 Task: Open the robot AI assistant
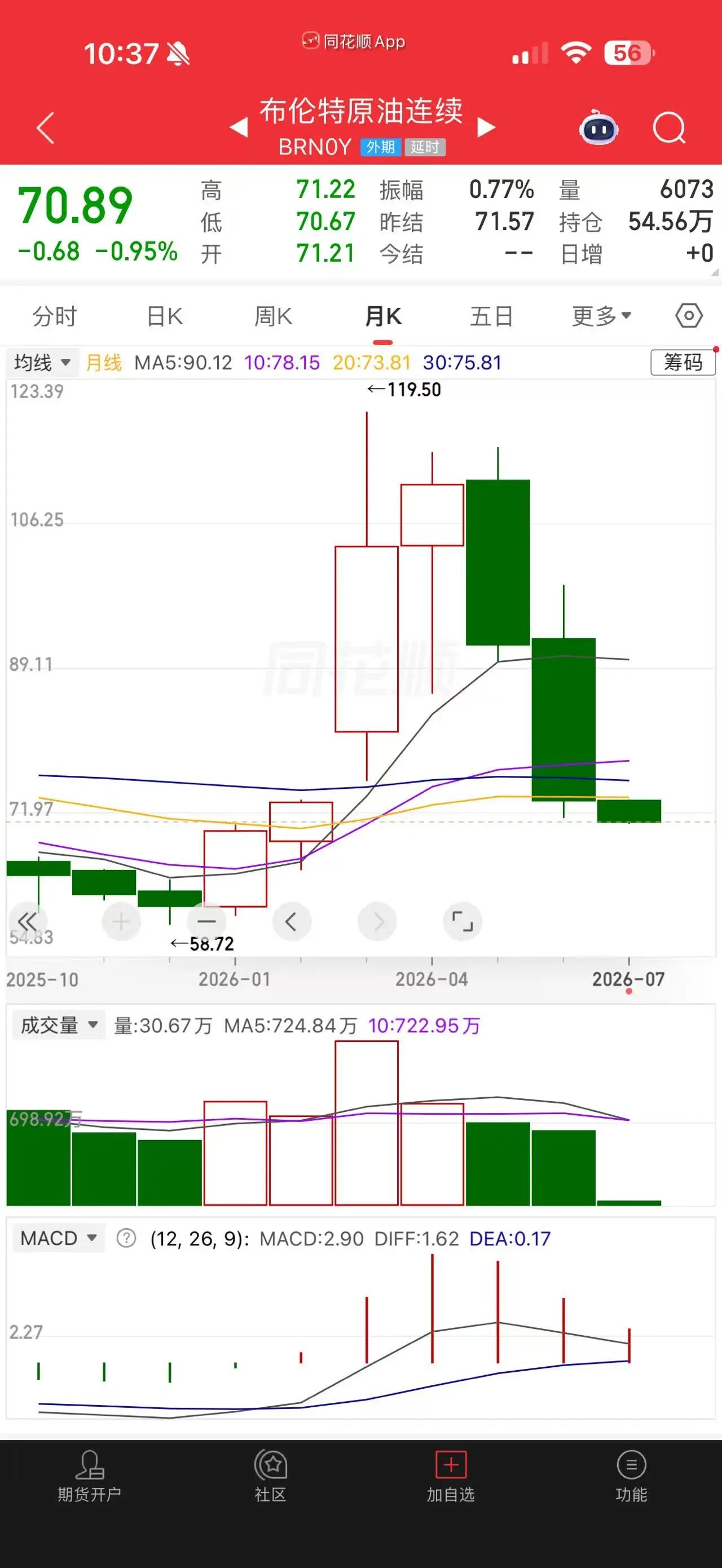tap(599, 128)
